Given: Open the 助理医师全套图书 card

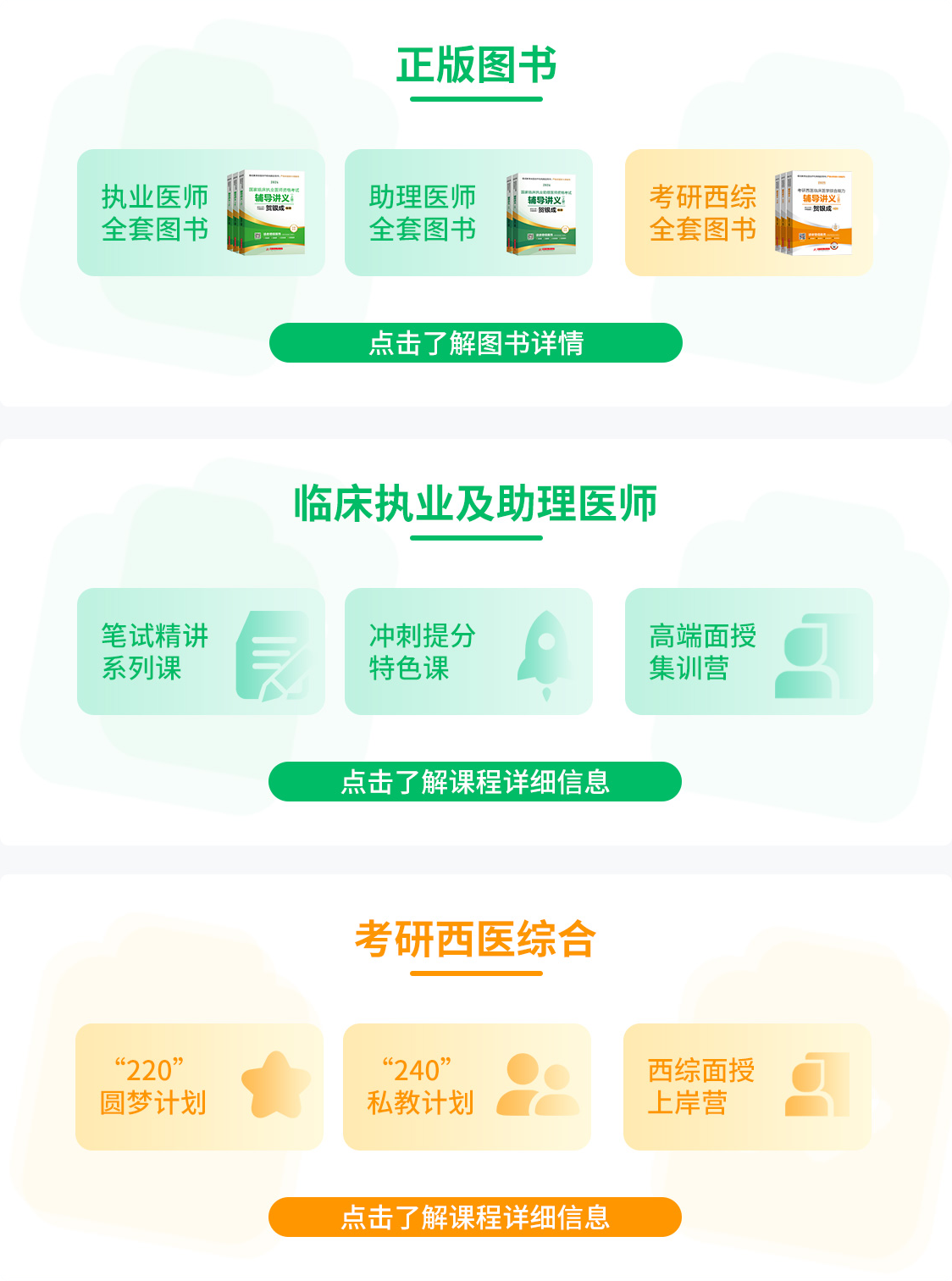Looking at the screenshot, I should 468,213.
